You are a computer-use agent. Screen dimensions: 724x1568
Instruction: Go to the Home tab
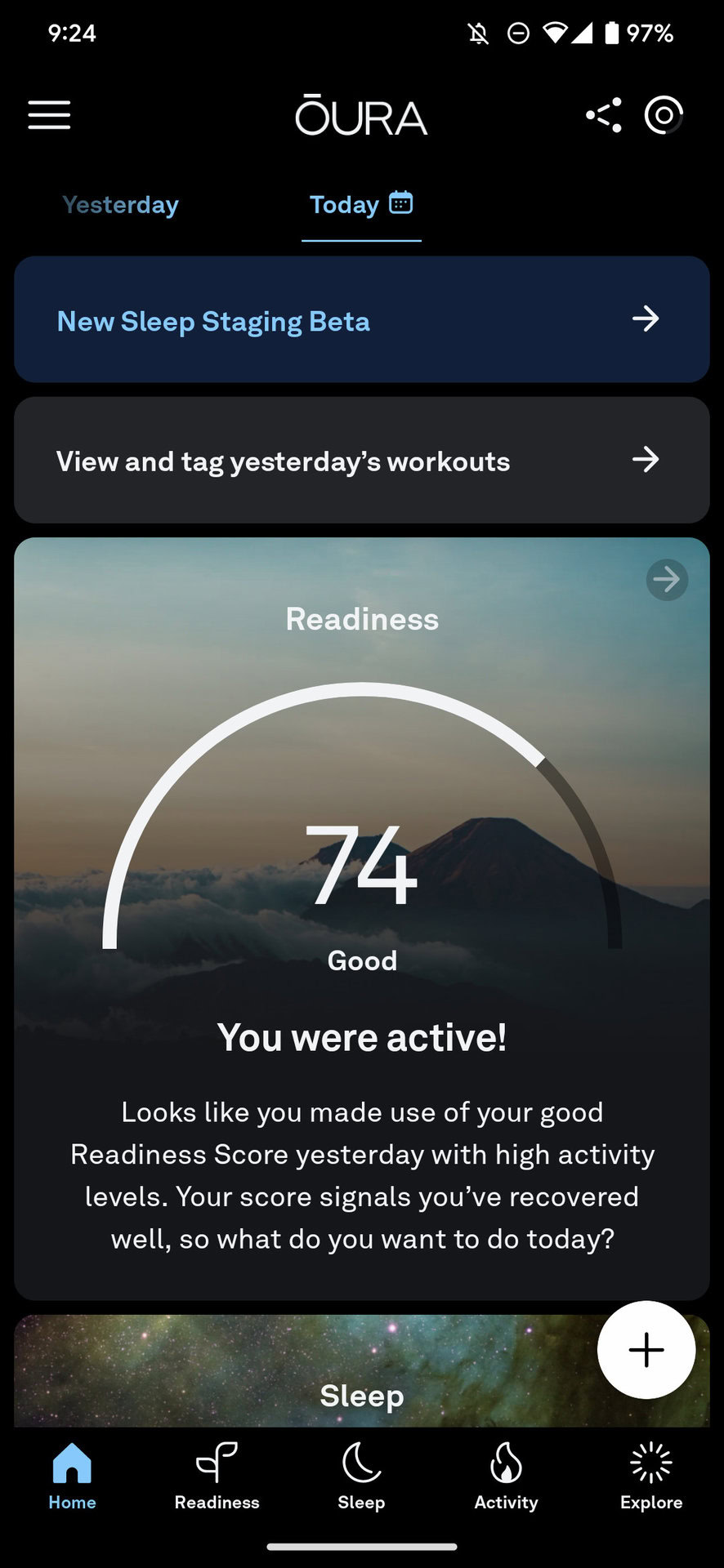pos(72,1477)
